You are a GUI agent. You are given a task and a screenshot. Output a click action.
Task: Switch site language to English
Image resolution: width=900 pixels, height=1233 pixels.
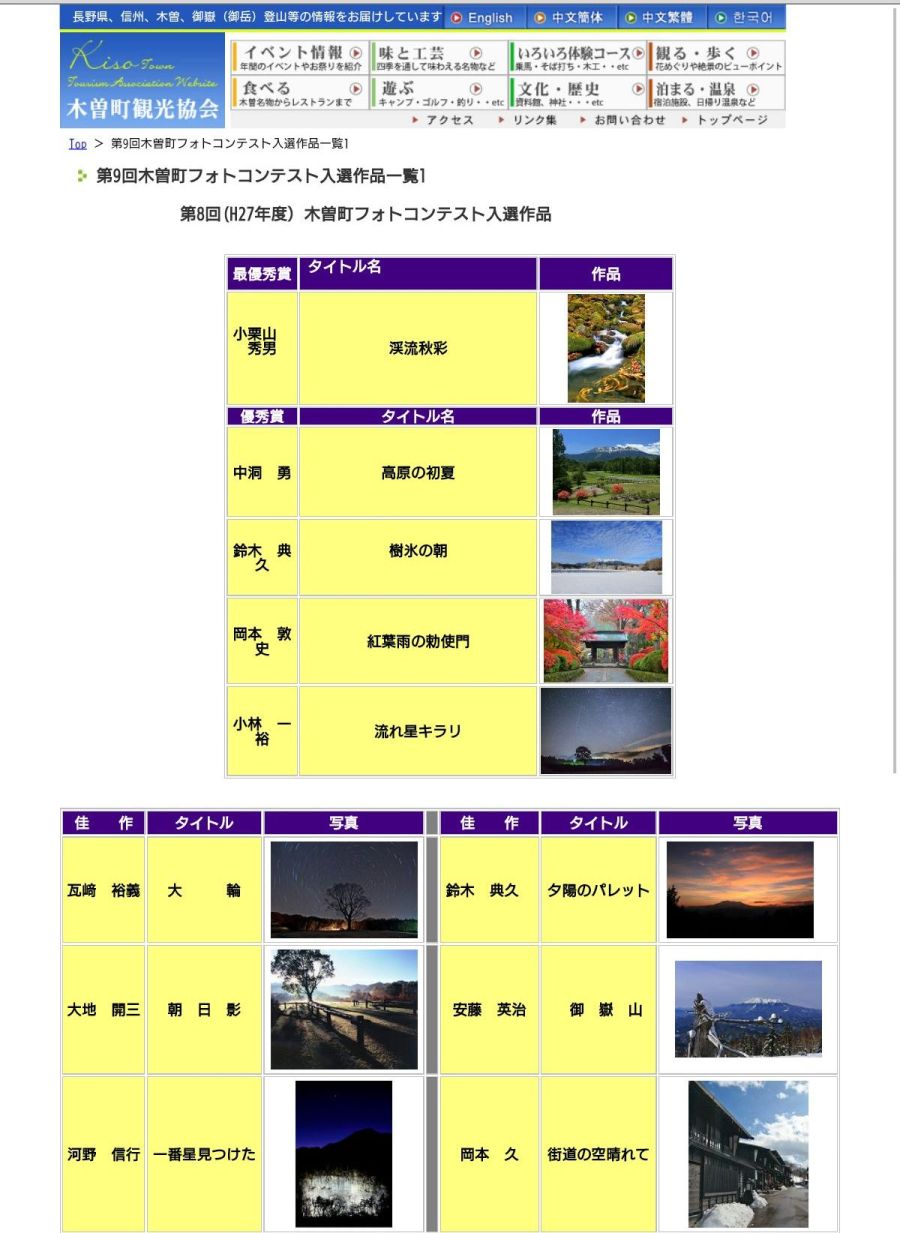tap(481, 17)
